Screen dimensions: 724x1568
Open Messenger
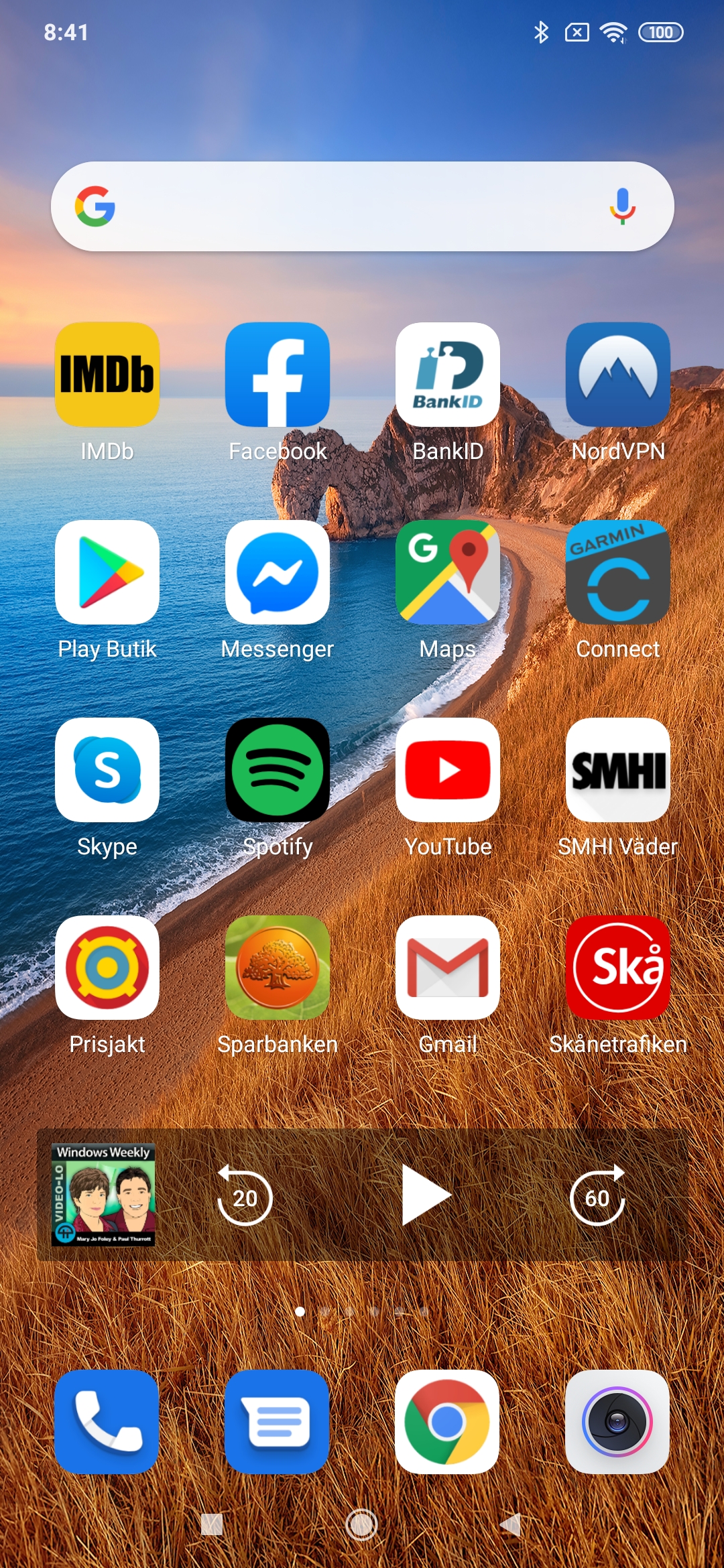(278, 572)
